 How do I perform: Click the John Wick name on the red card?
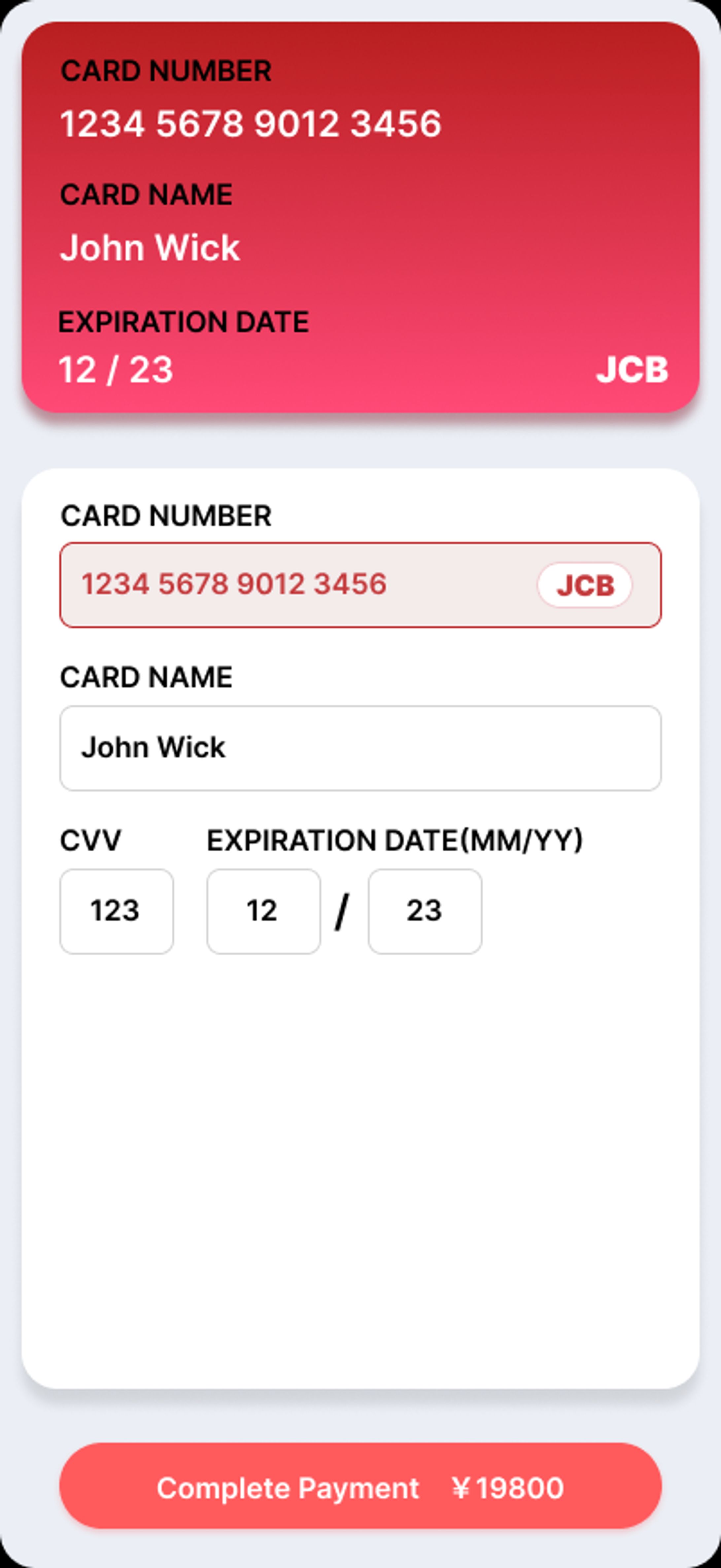point(150,248)
